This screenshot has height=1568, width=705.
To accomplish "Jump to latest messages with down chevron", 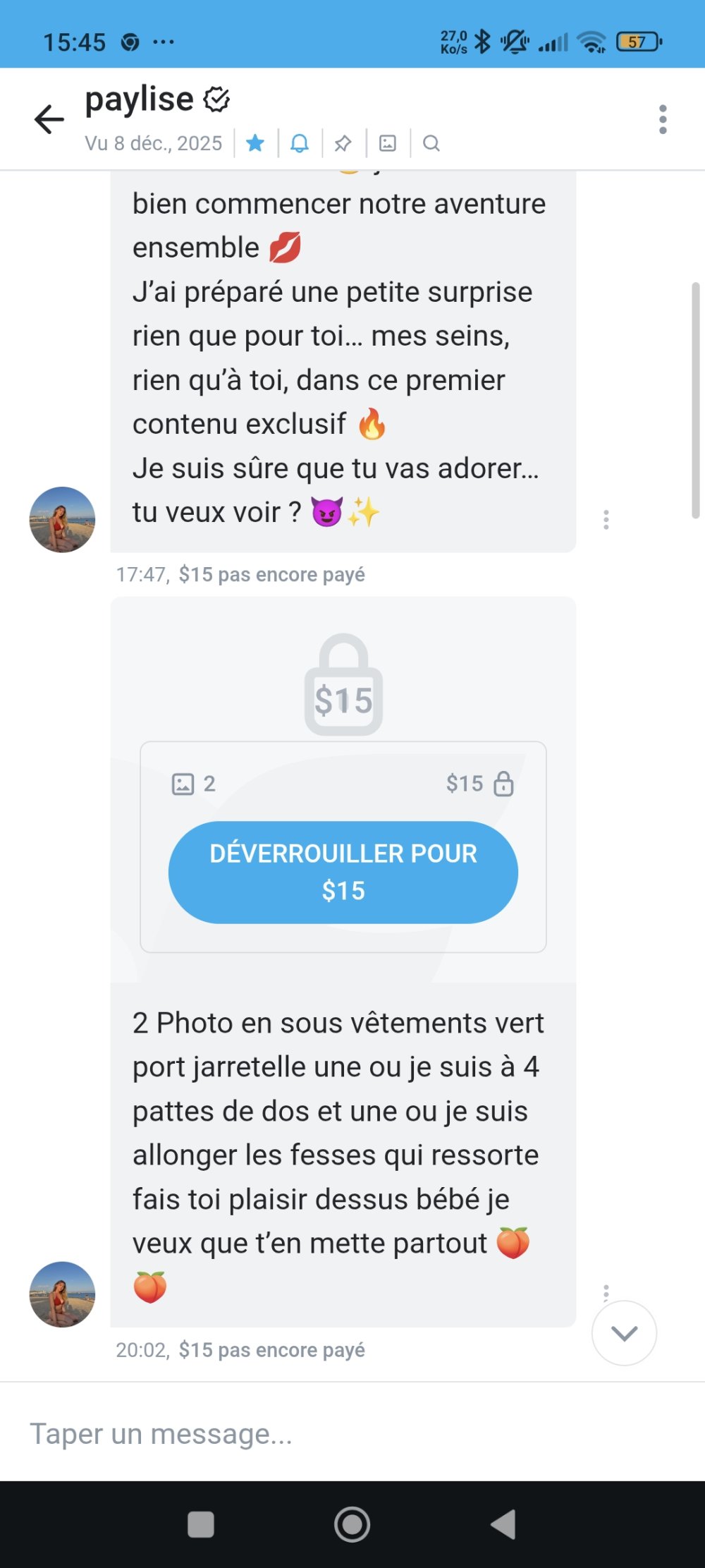I will pyautogui.click(x=624, y=1333).
